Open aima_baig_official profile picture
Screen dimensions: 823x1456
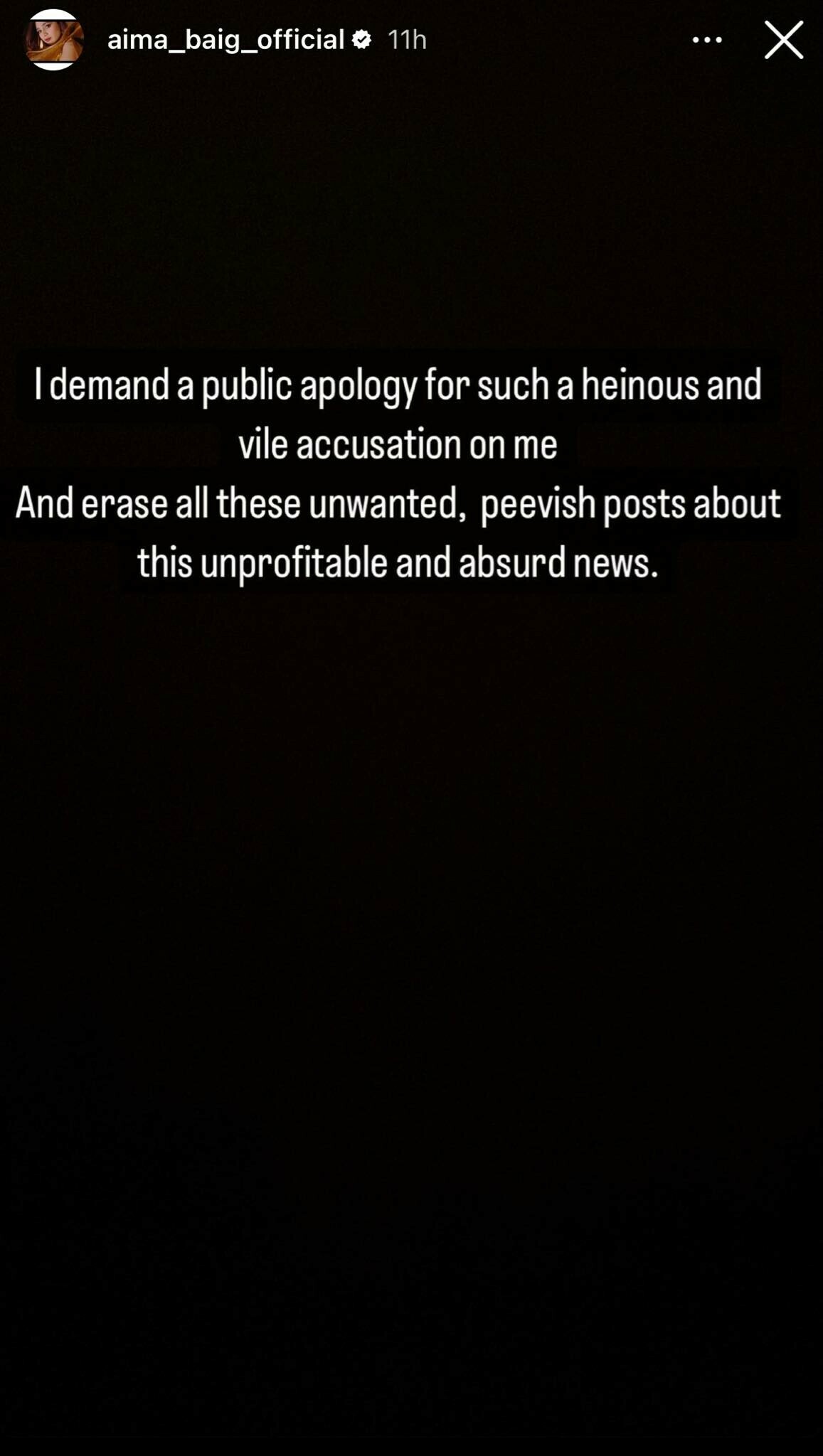54,40
